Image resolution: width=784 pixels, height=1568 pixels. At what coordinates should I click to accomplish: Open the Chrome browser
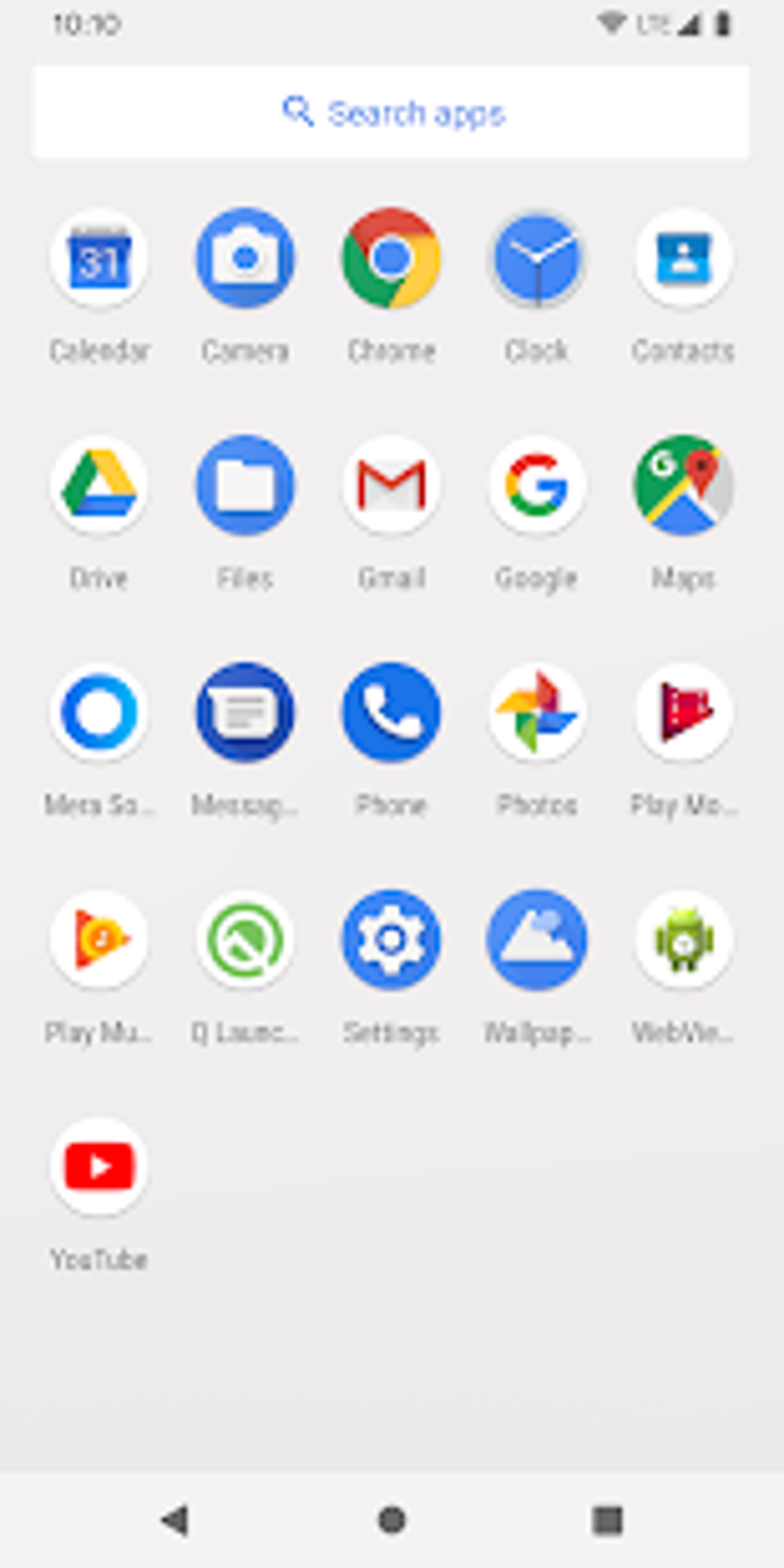[390, 259]
